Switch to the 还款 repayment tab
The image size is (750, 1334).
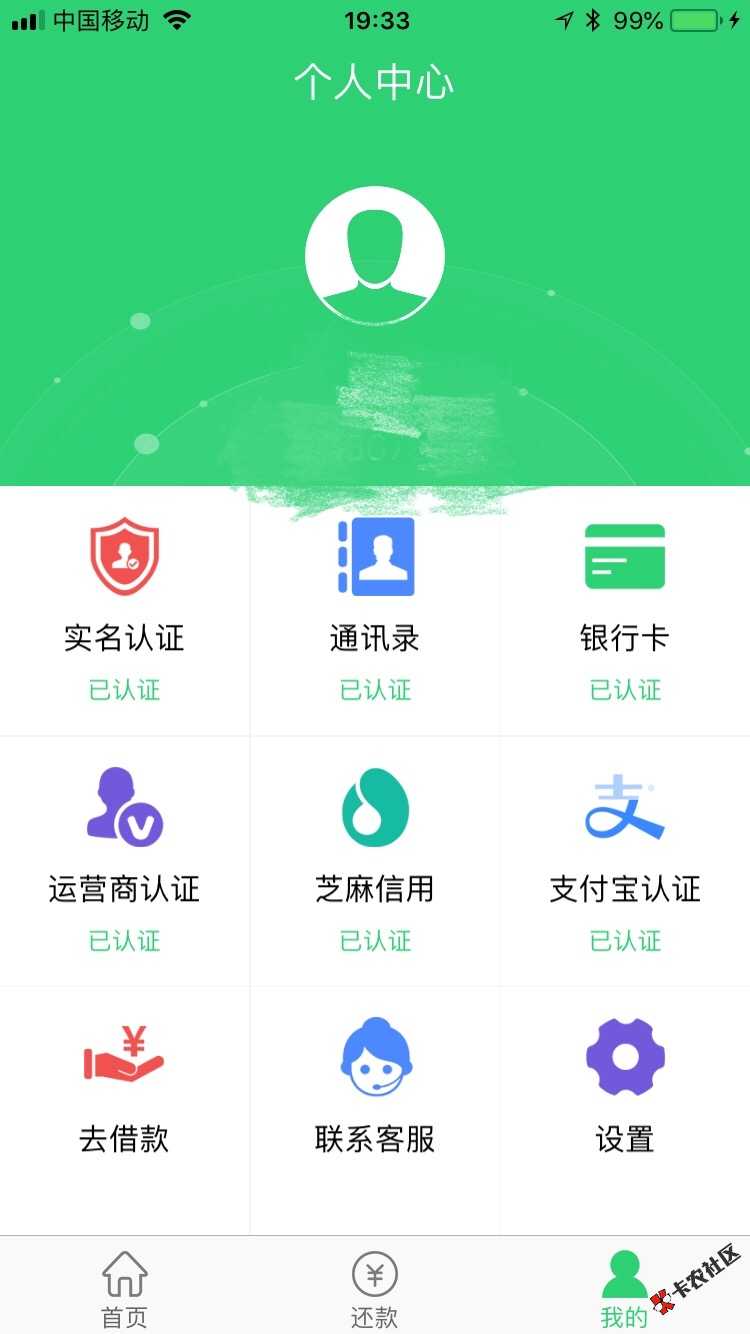coord(375,1288)
